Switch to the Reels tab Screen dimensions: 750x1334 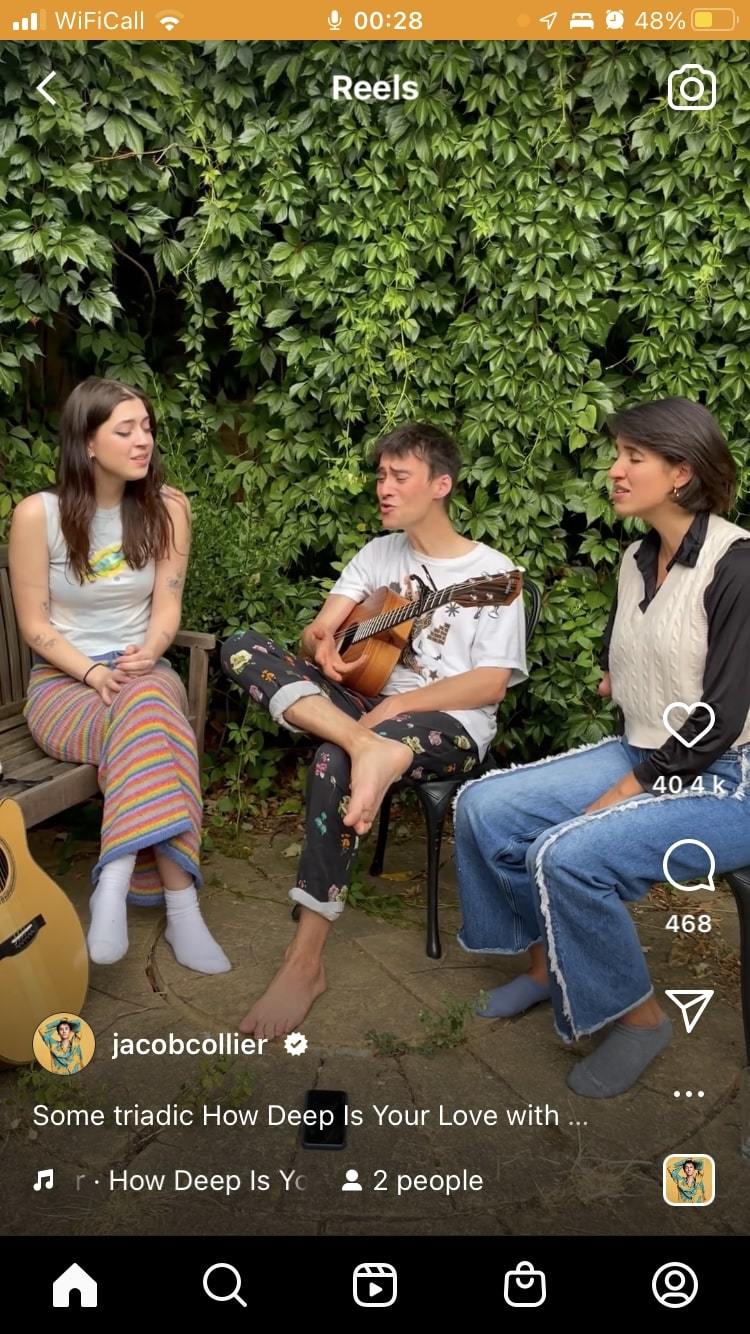click(x=375, y=1285)
